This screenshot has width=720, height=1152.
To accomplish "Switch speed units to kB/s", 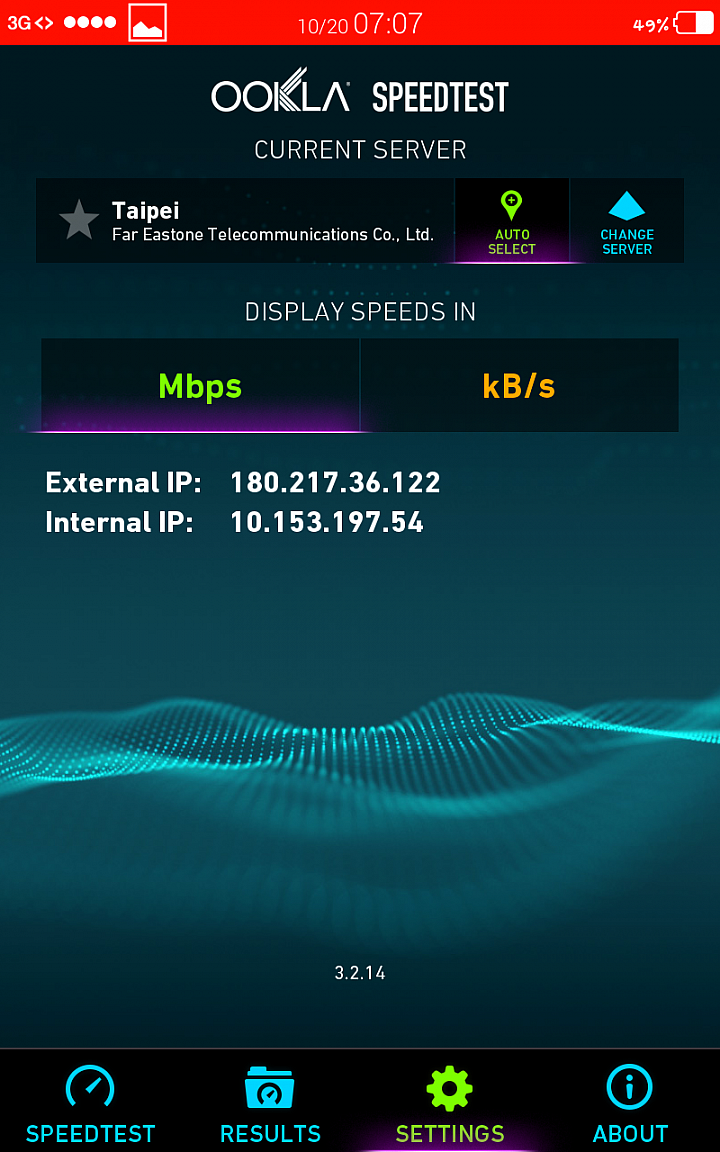I will click(x=519, y=386).
